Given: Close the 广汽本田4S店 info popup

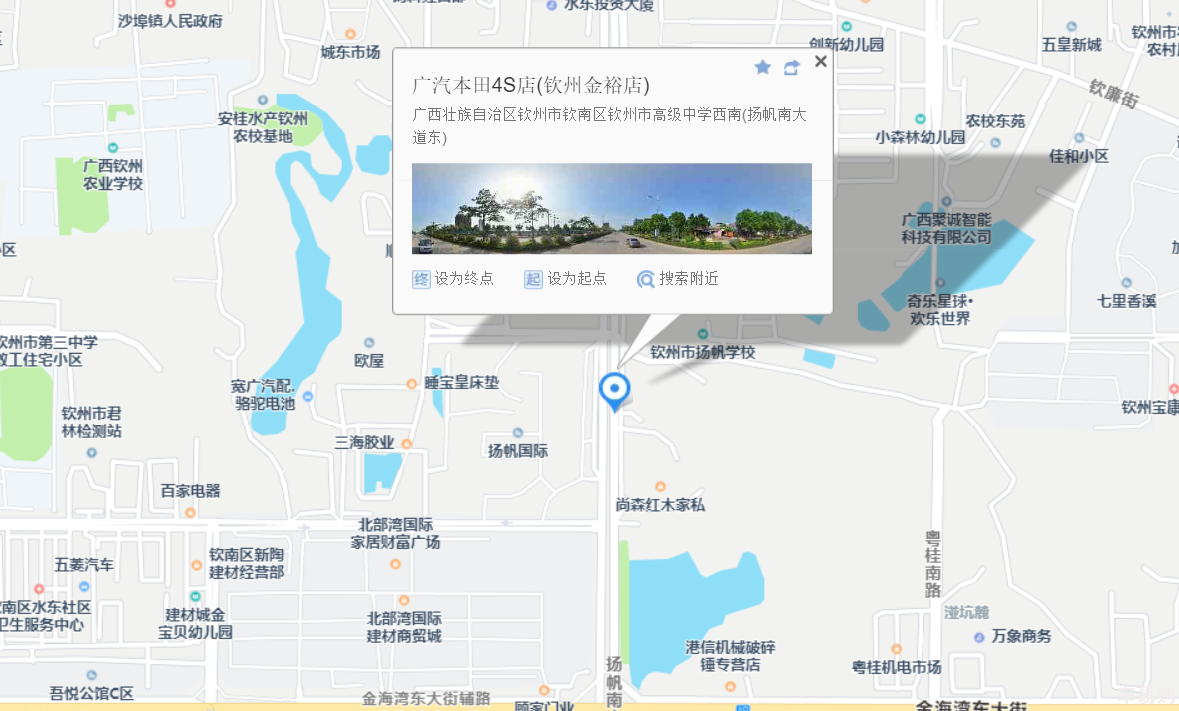Looking at the screenshot, I should (x=821, y=61).
